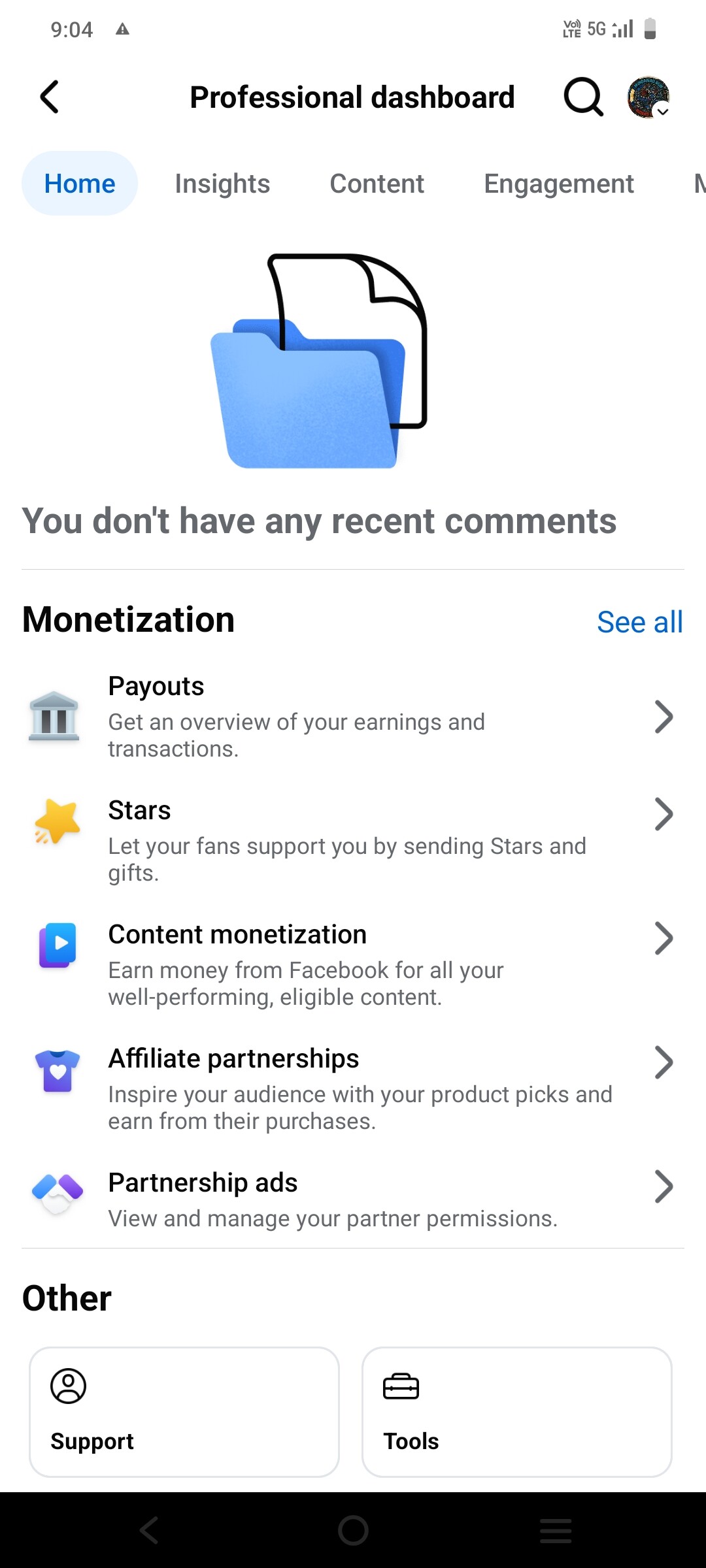The width and height of the screenshot is (706, 1568).
Task: Tap the system home button
Action: point(353,1530)
